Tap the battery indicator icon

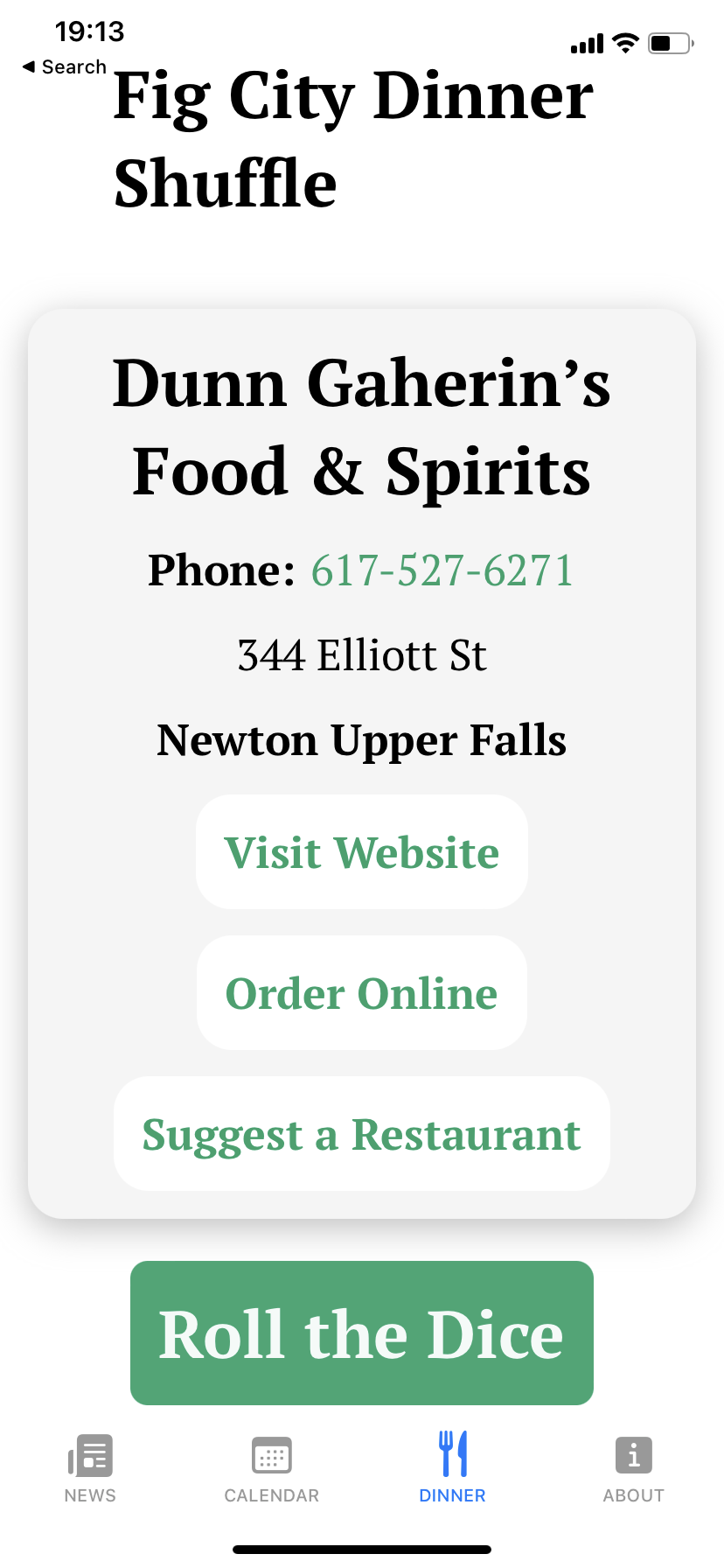point(670,43)
